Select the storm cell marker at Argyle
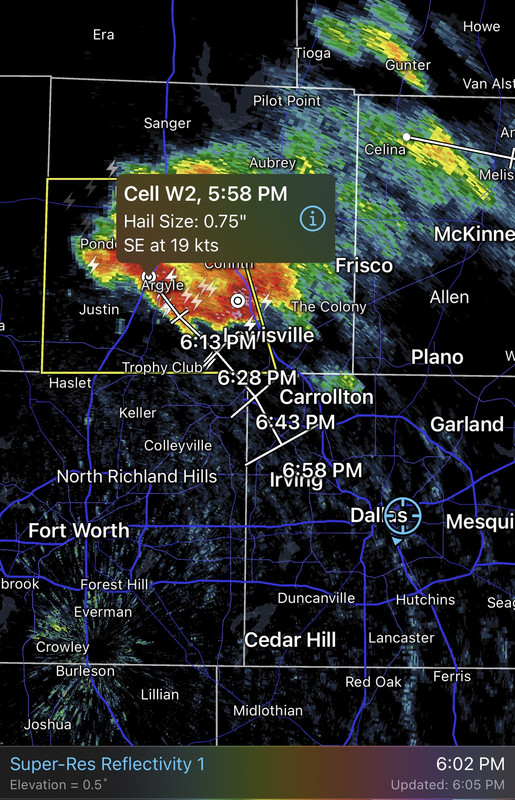515x800 pixels. pyautogui.click(x=149, y=277)
